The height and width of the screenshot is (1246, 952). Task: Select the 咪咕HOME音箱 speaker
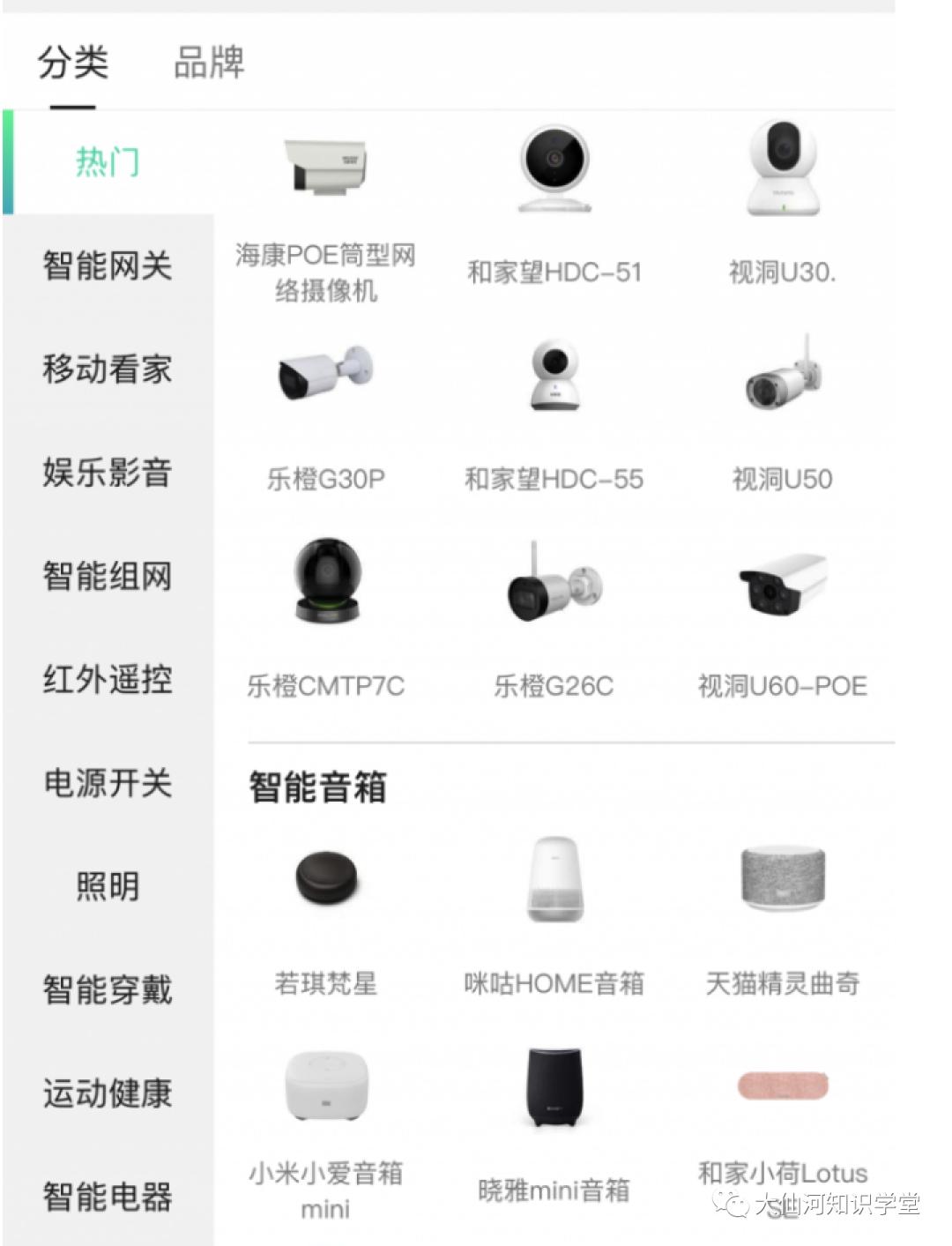554,917
